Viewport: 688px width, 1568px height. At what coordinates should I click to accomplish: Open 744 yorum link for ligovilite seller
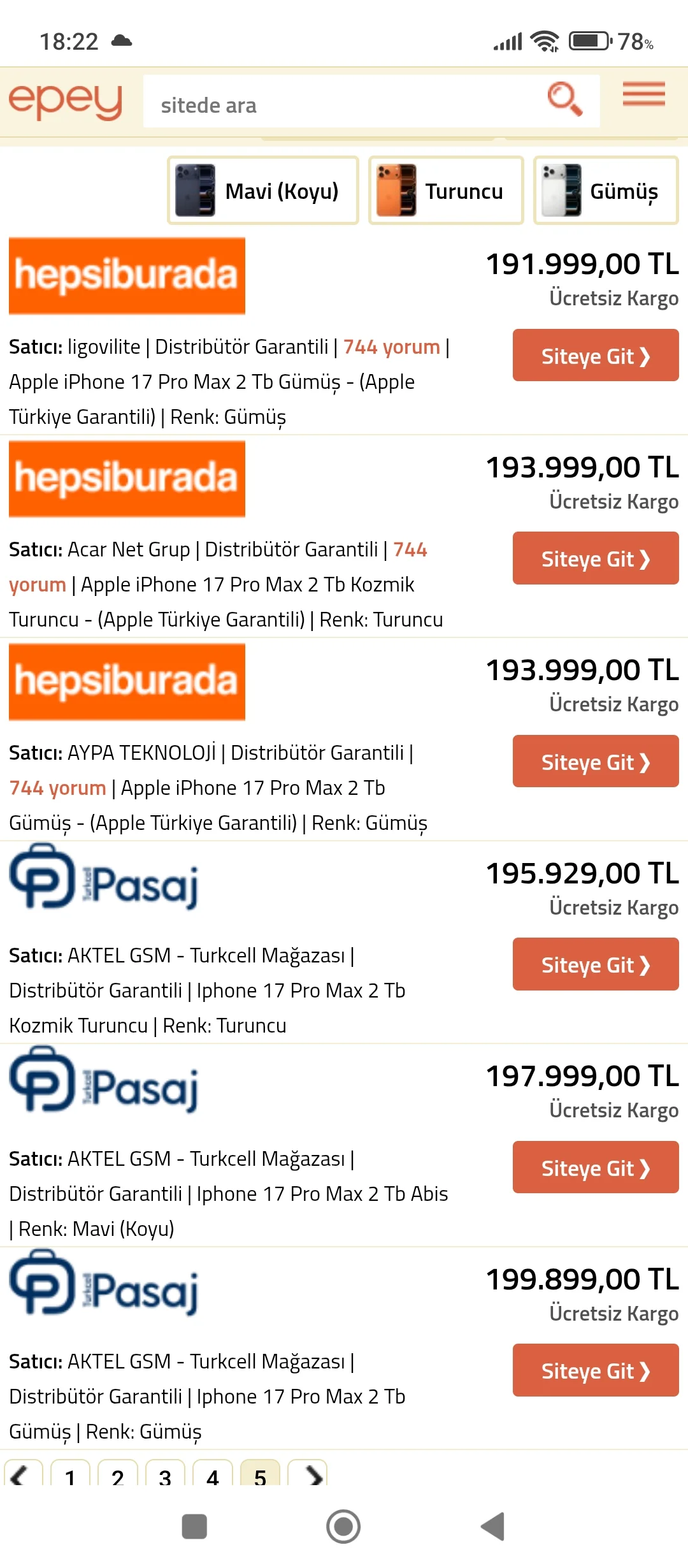[x=391, y=347]
